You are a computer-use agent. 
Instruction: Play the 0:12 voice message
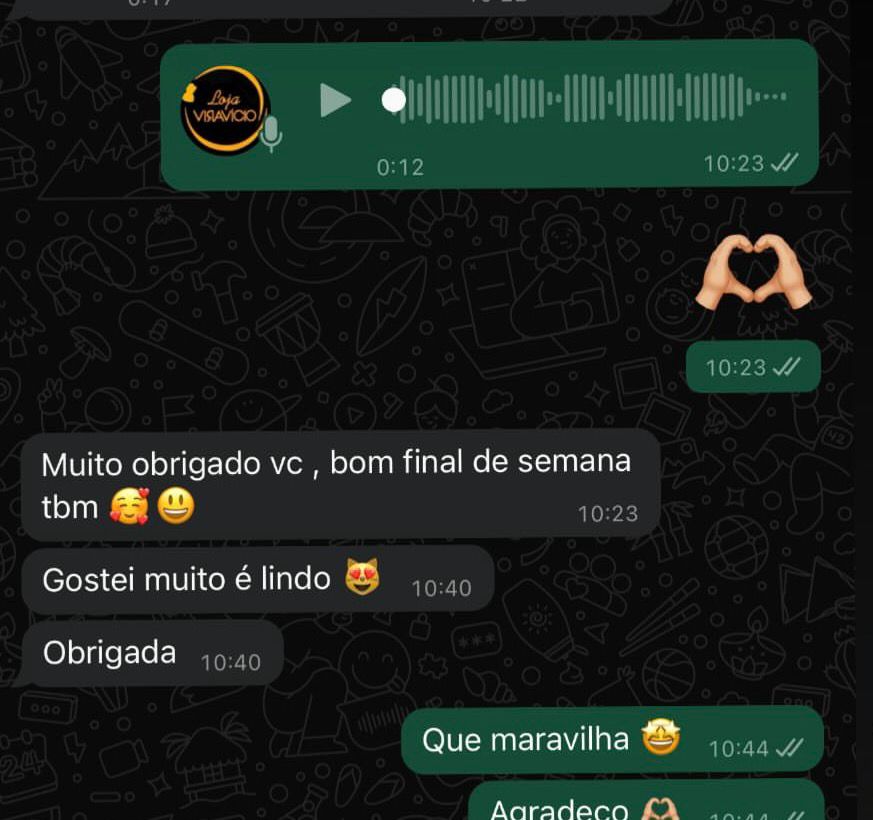point(335,100)
